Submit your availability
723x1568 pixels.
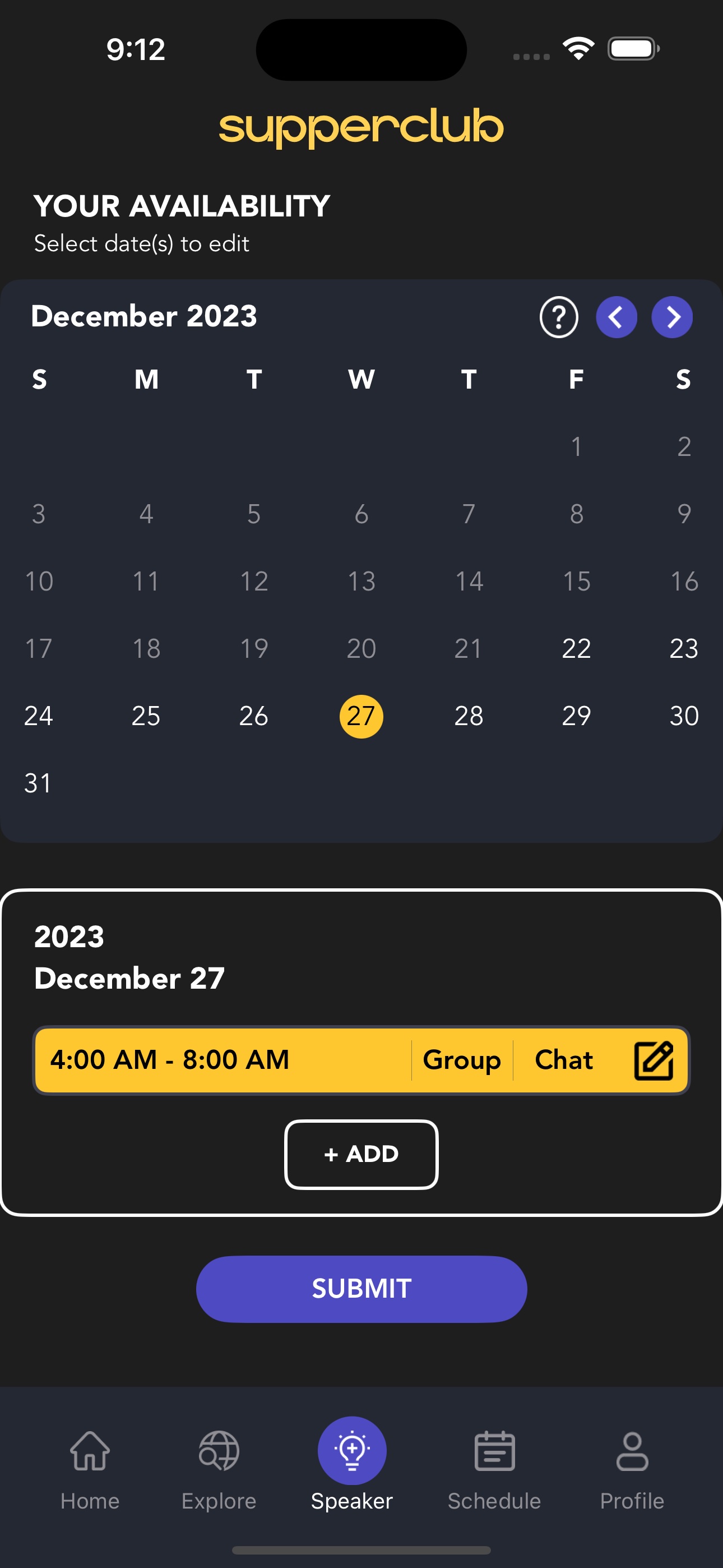pos(361,1289)
